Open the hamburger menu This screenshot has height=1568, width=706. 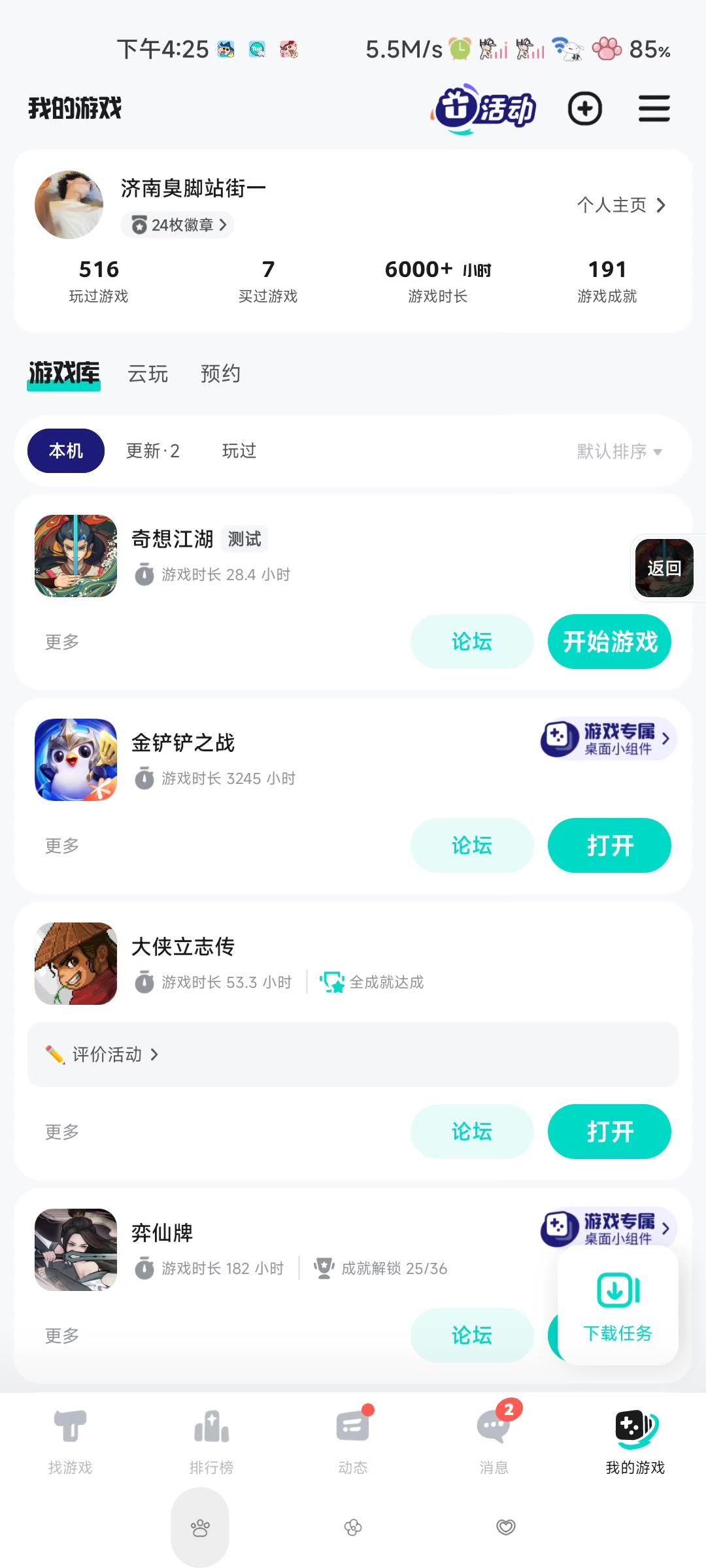654,108
